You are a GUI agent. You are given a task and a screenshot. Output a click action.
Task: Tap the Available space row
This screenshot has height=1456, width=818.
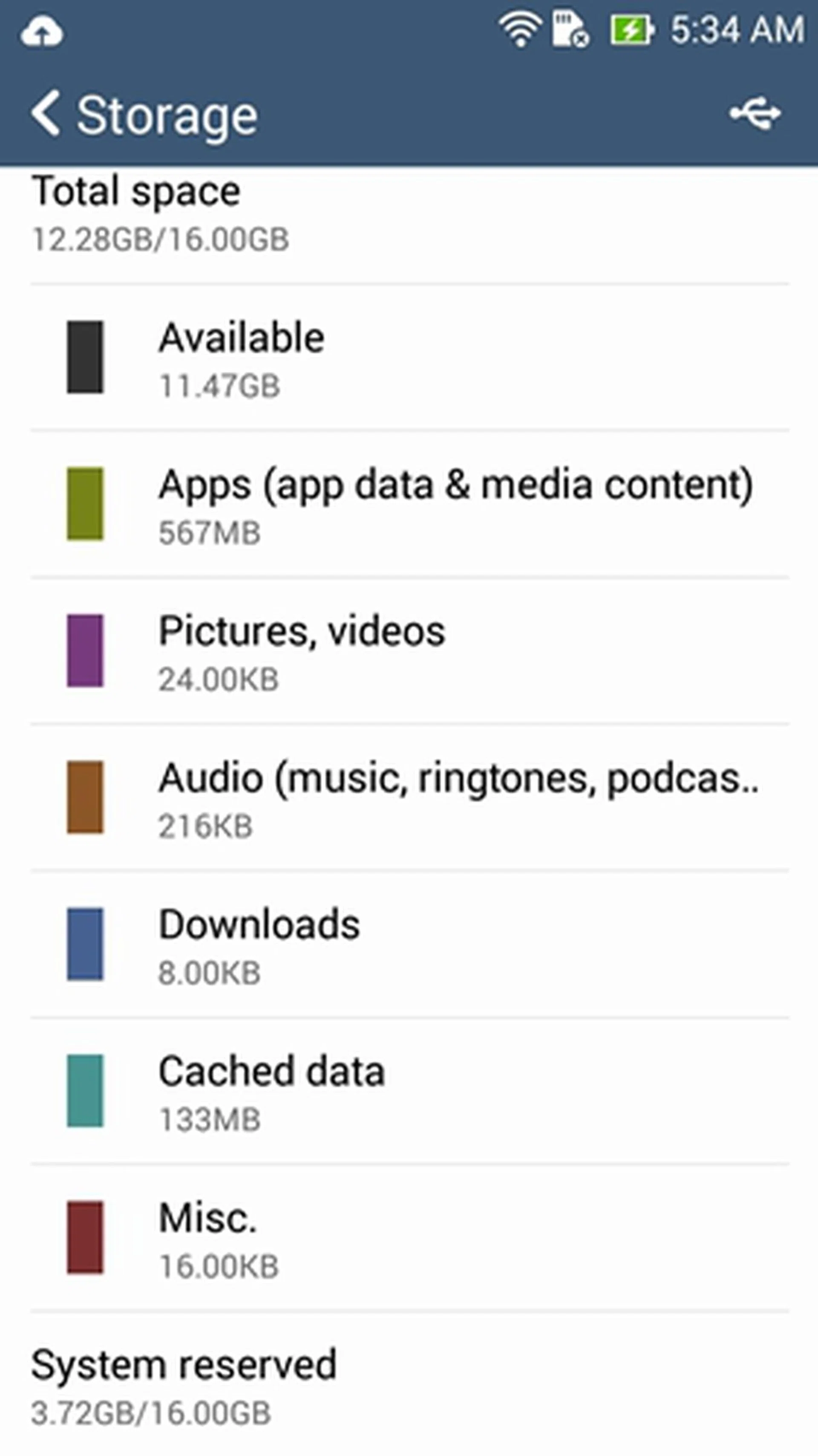409,358
